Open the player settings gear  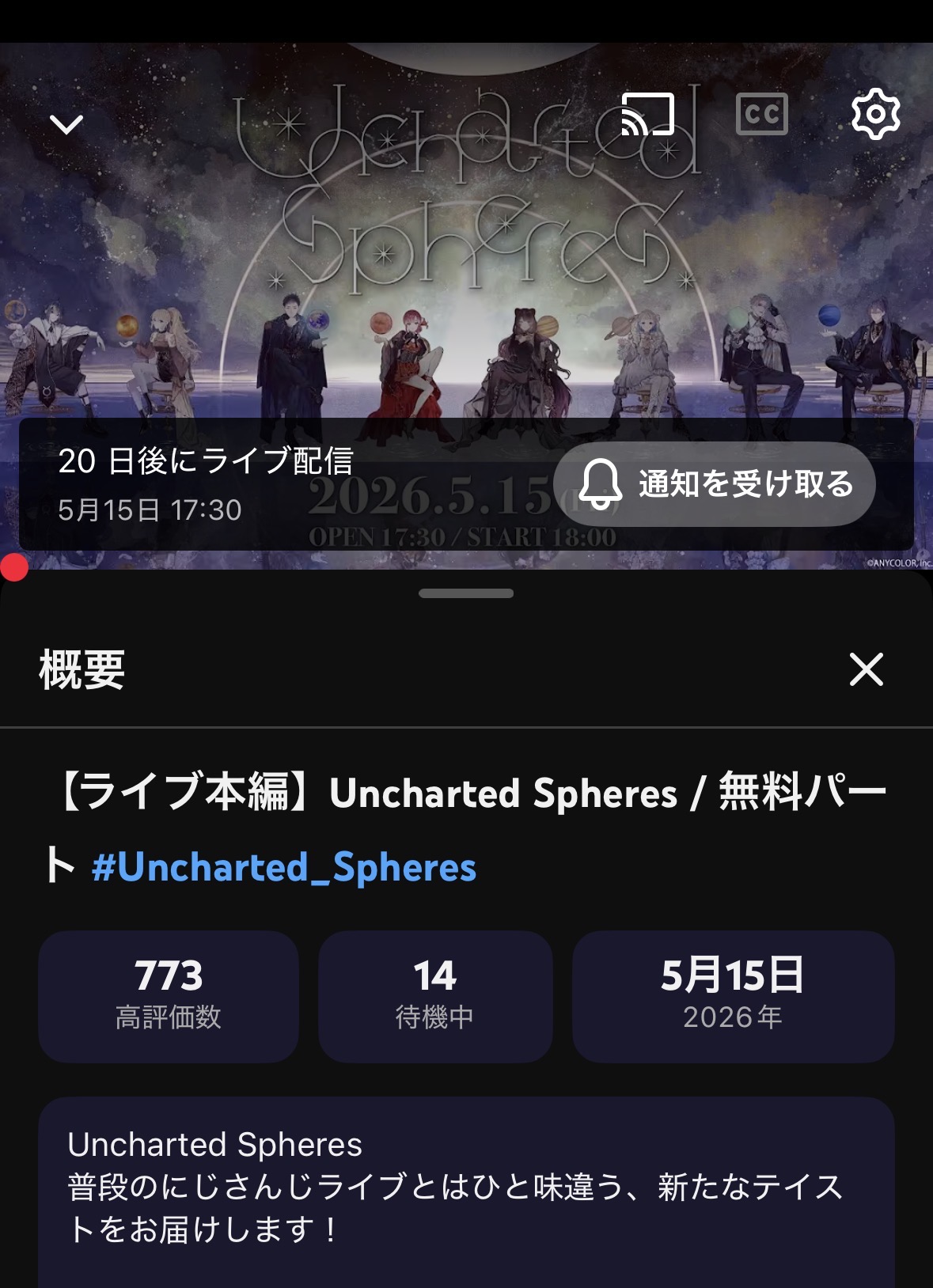tap(875, 115)
